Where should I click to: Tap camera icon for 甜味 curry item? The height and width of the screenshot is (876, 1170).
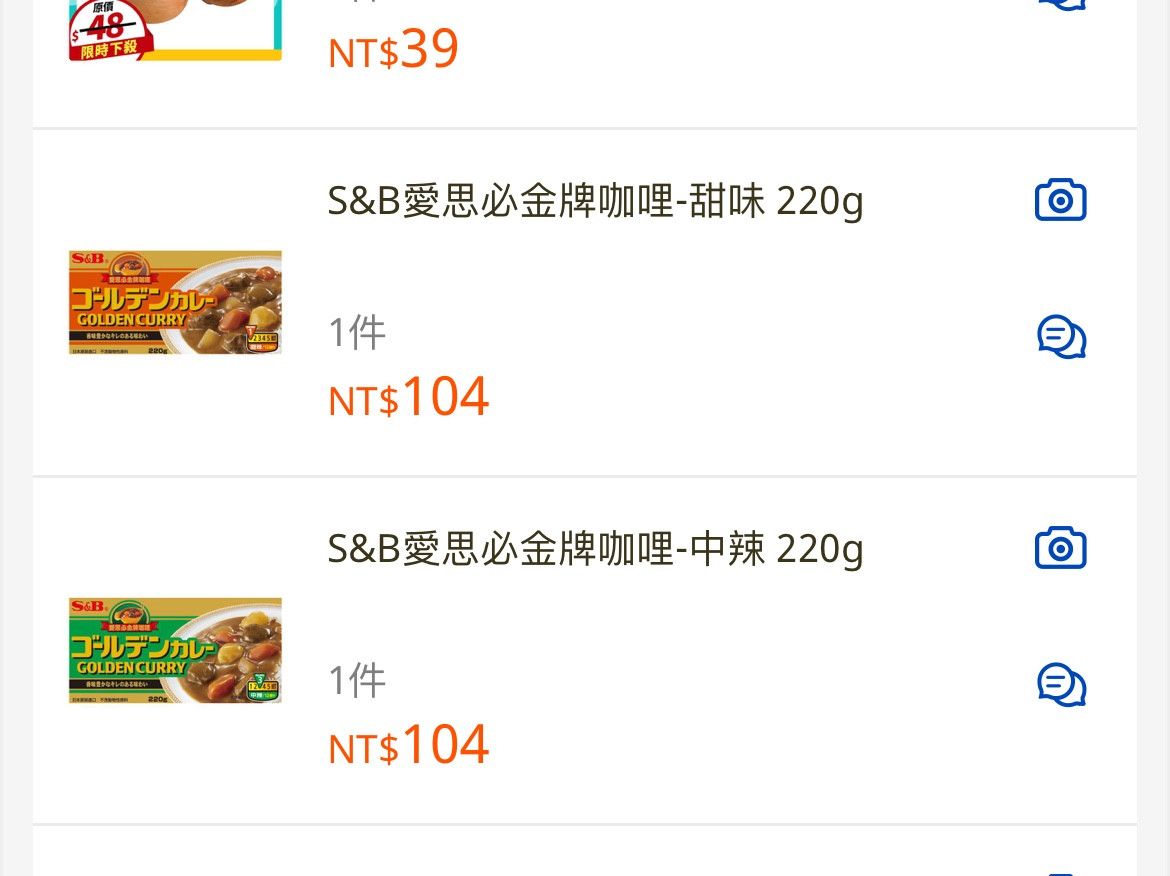pos(1060,200)
